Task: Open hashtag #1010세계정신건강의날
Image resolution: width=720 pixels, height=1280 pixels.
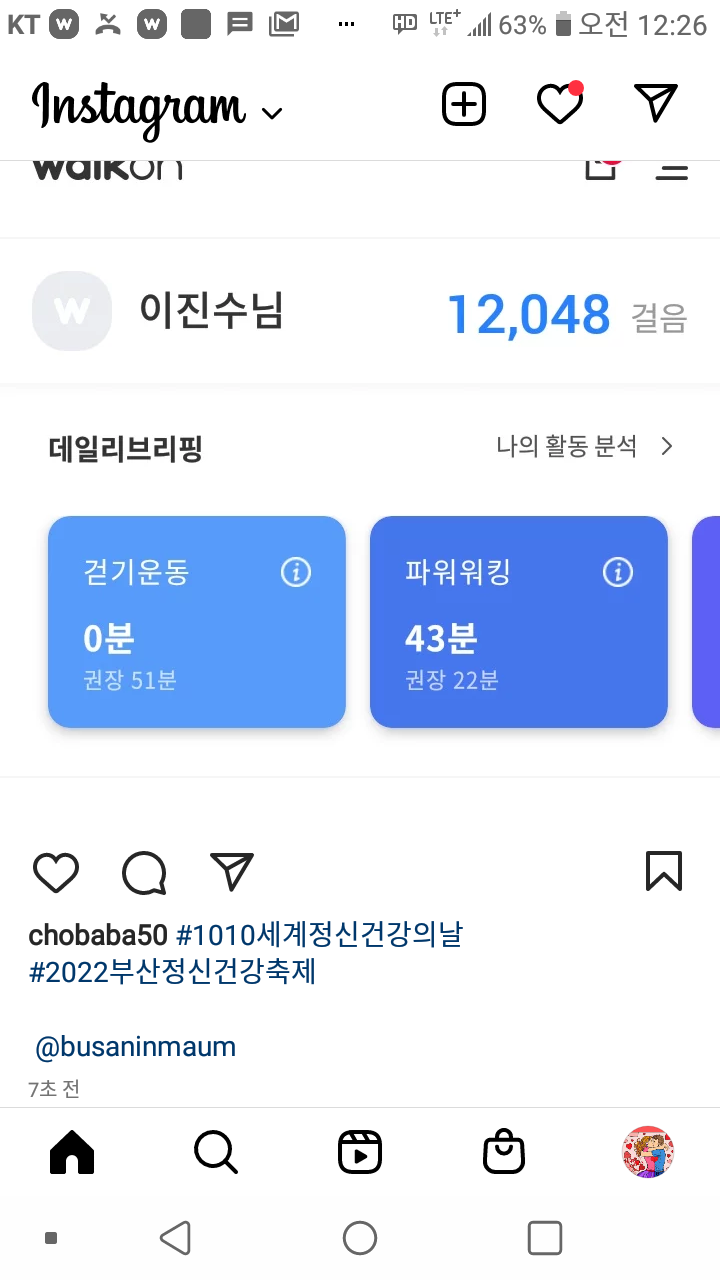Action: (320, 936)
